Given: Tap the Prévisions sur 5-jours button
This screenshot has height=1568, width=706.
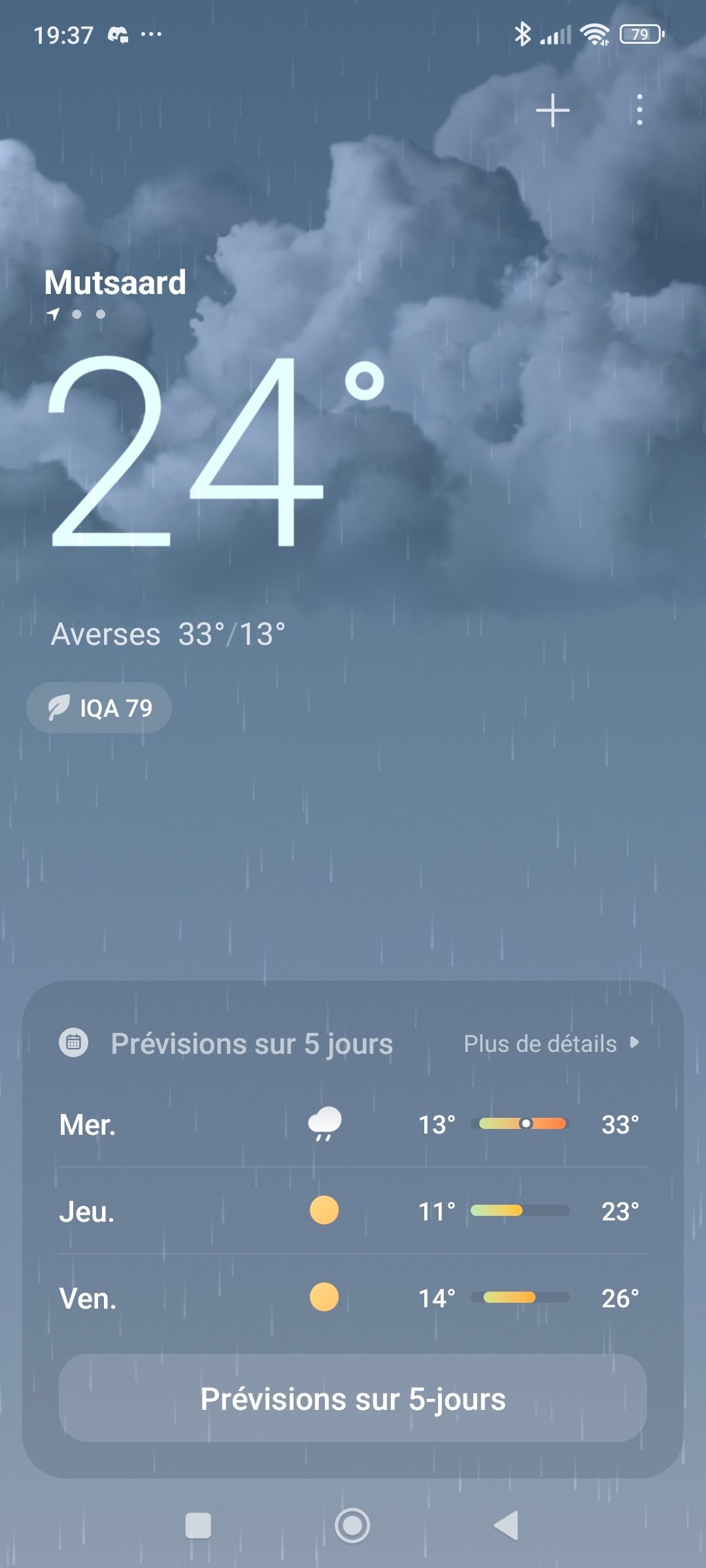Looking at the screenshot, I should click(353, 1399).
